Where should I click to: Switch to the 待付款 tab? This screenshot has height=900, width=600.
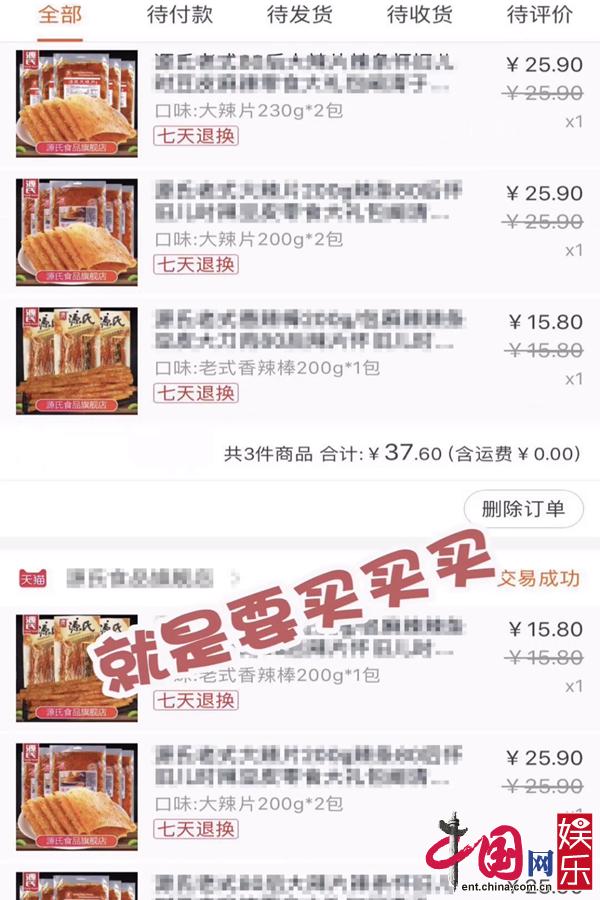click(x=179, y=15)
